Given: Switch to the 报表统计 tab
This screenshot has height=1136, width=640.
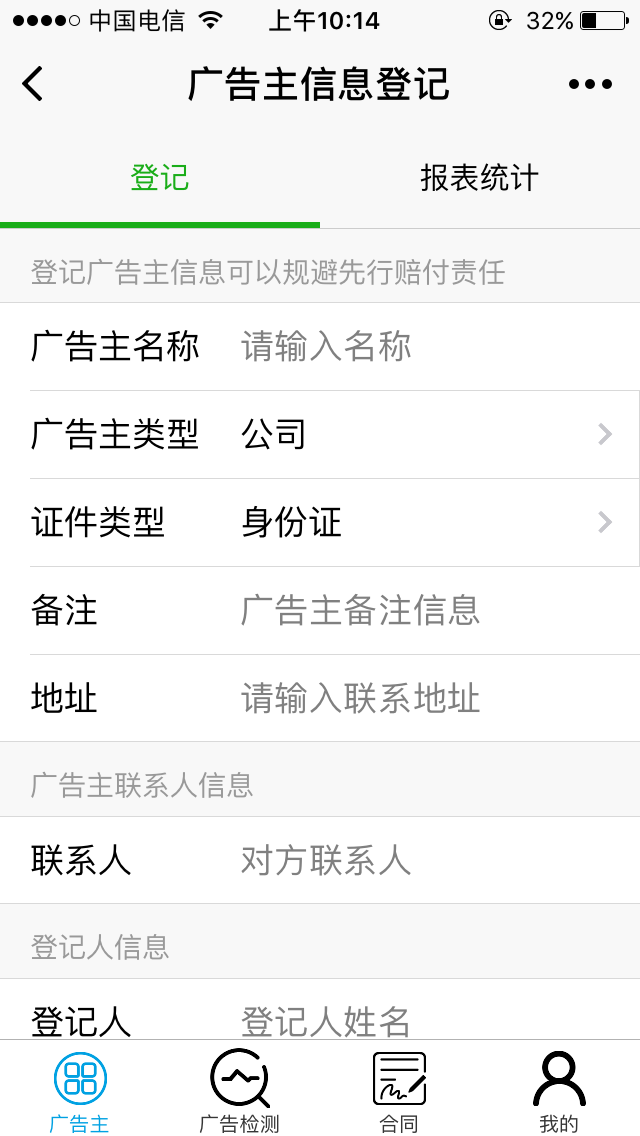Looking at the screenshot, I should pyautogui.click(x=479, y=179).
